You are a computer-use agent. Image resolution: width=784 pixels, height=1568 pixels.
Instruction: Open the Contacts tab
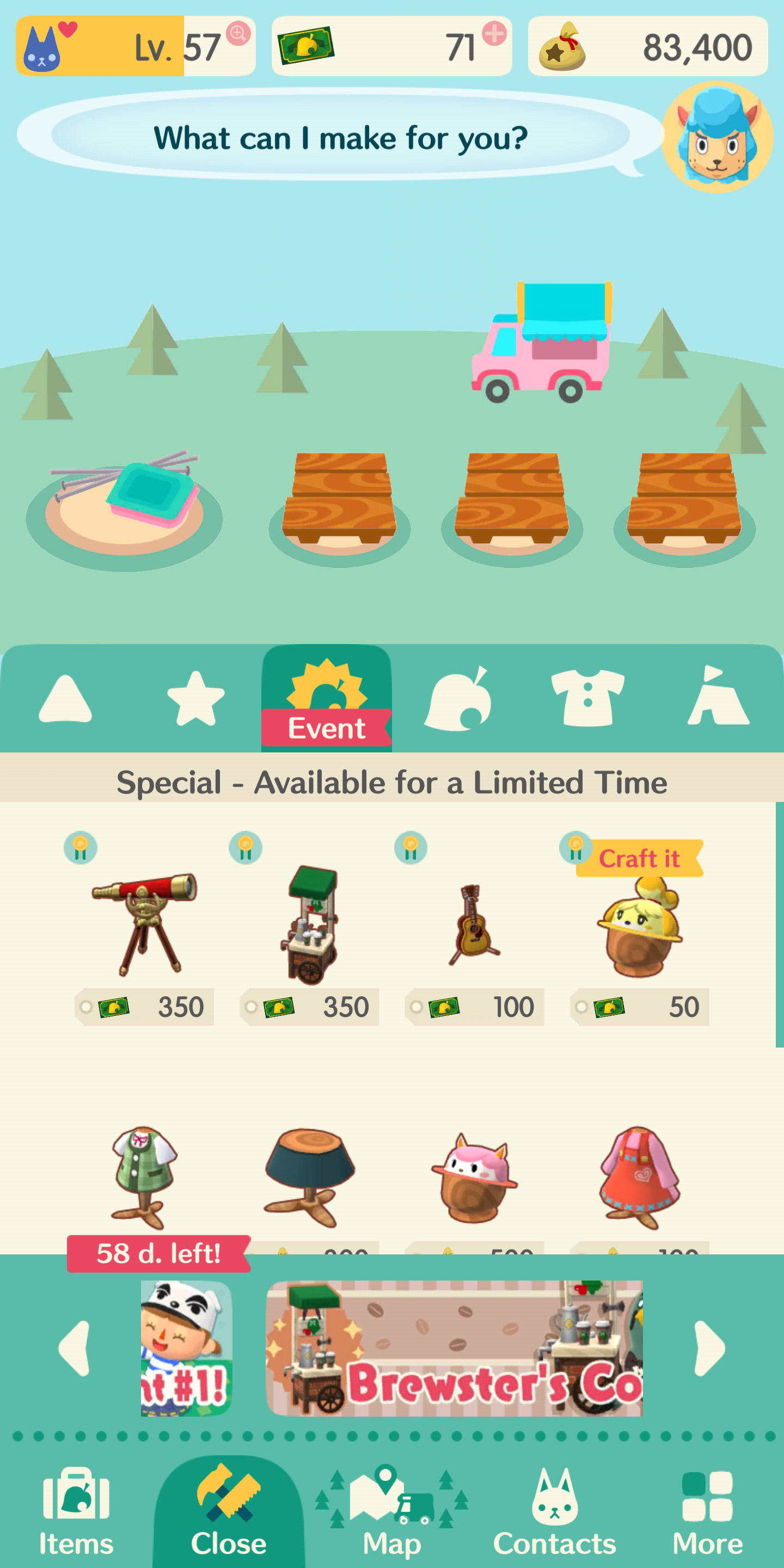click(554, 1511)
